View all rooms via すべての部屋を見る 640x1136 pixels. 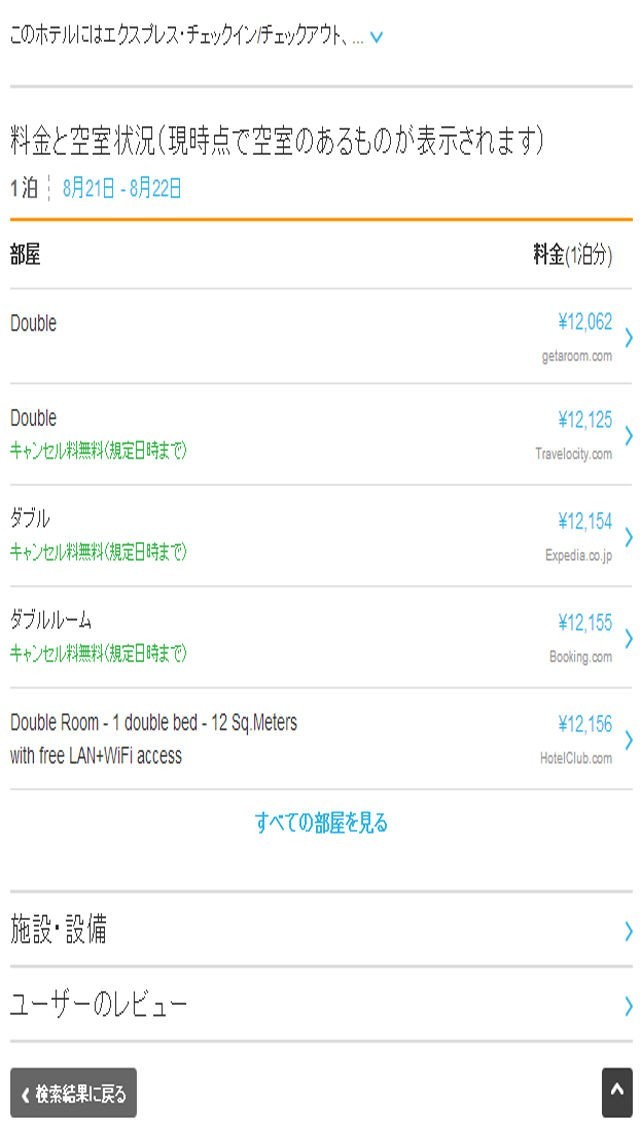[x=321, y=823]
